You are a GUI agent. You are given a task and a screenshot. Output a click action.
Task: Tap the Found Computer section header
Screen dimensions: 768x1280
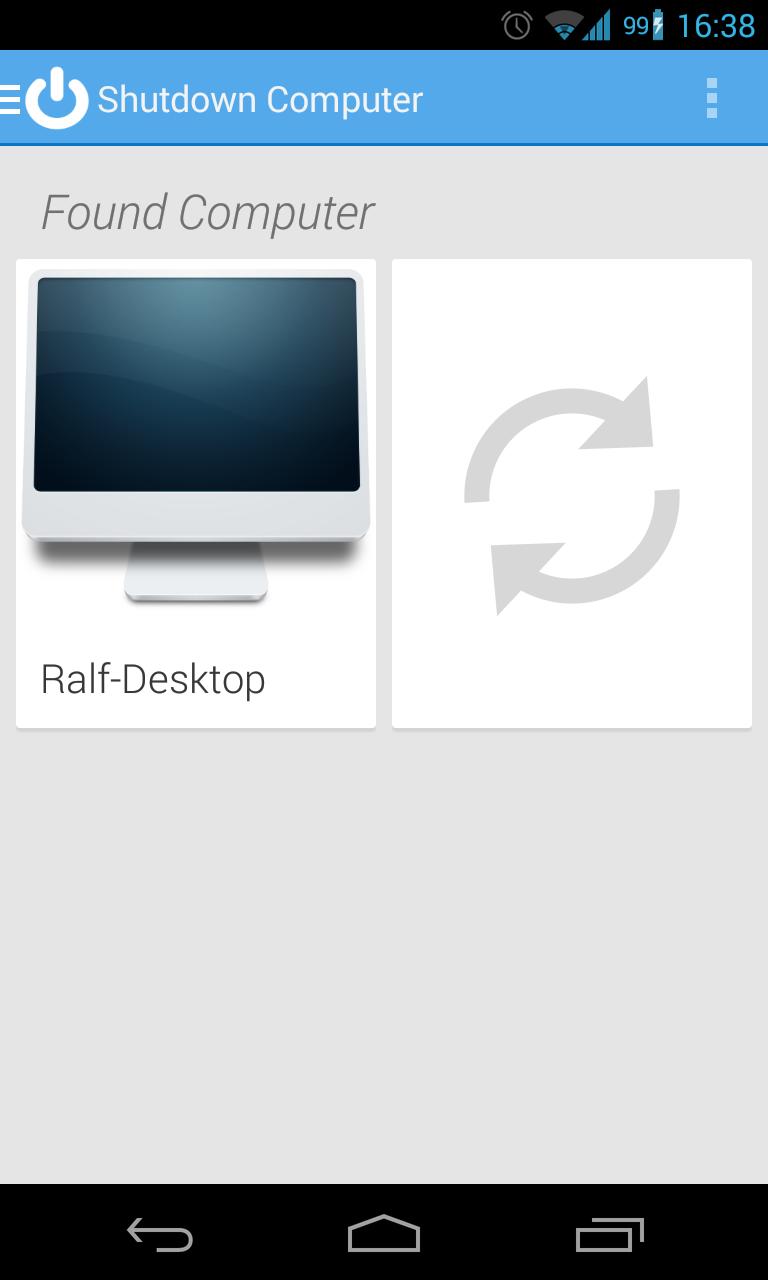pos(207,212)
